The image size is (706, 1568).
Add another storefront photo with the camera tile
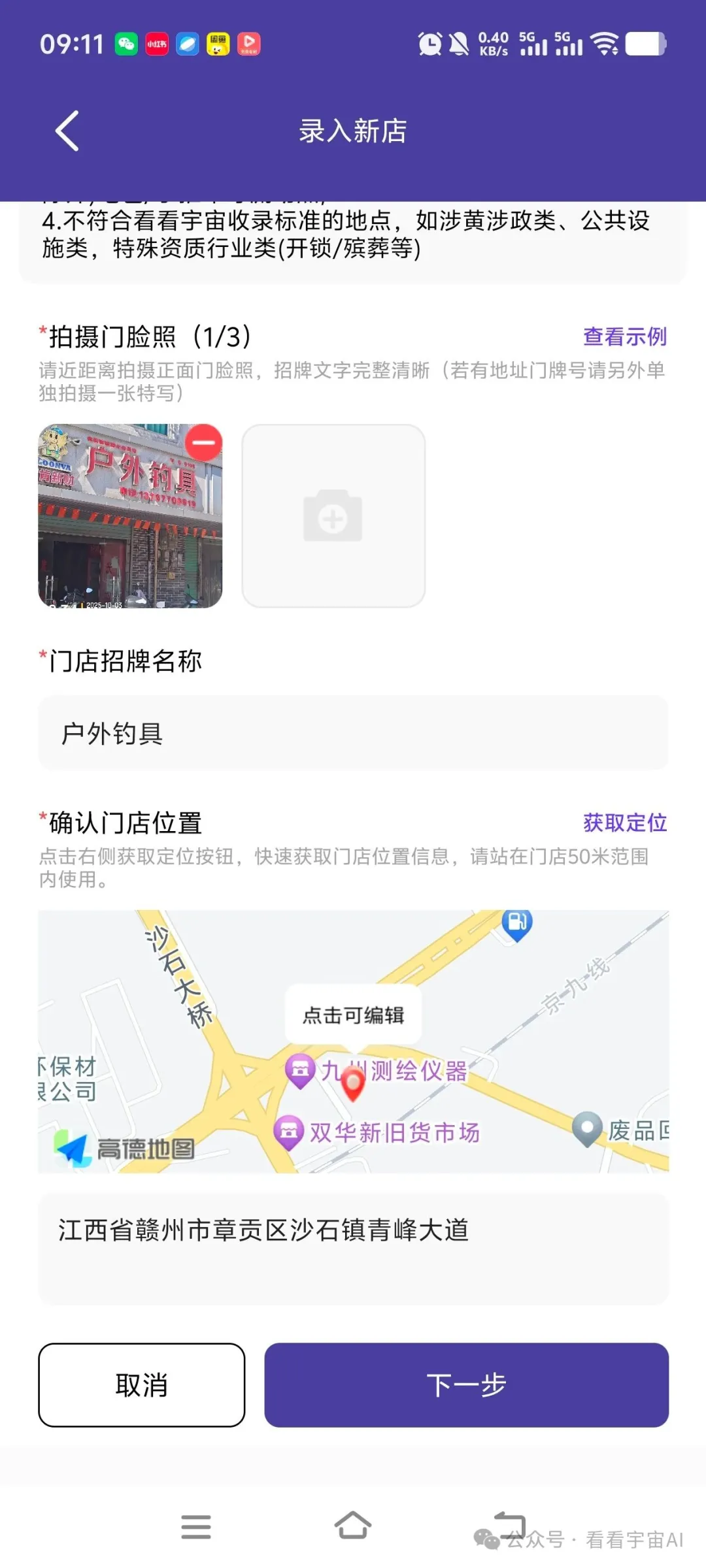pyautogui.click(x=333, y=516)
